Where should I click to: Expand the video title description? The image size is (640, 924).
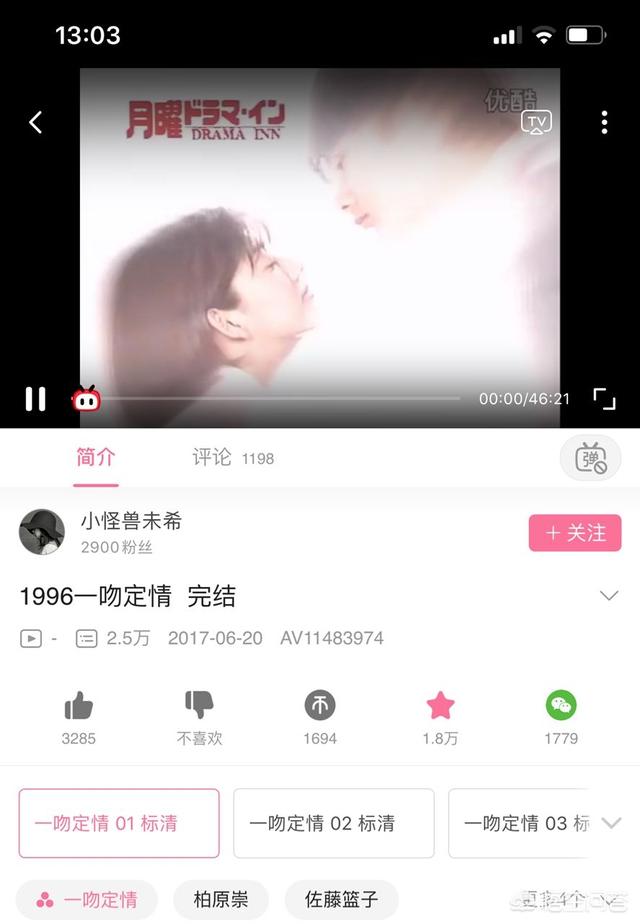click(x=608, y=596)
